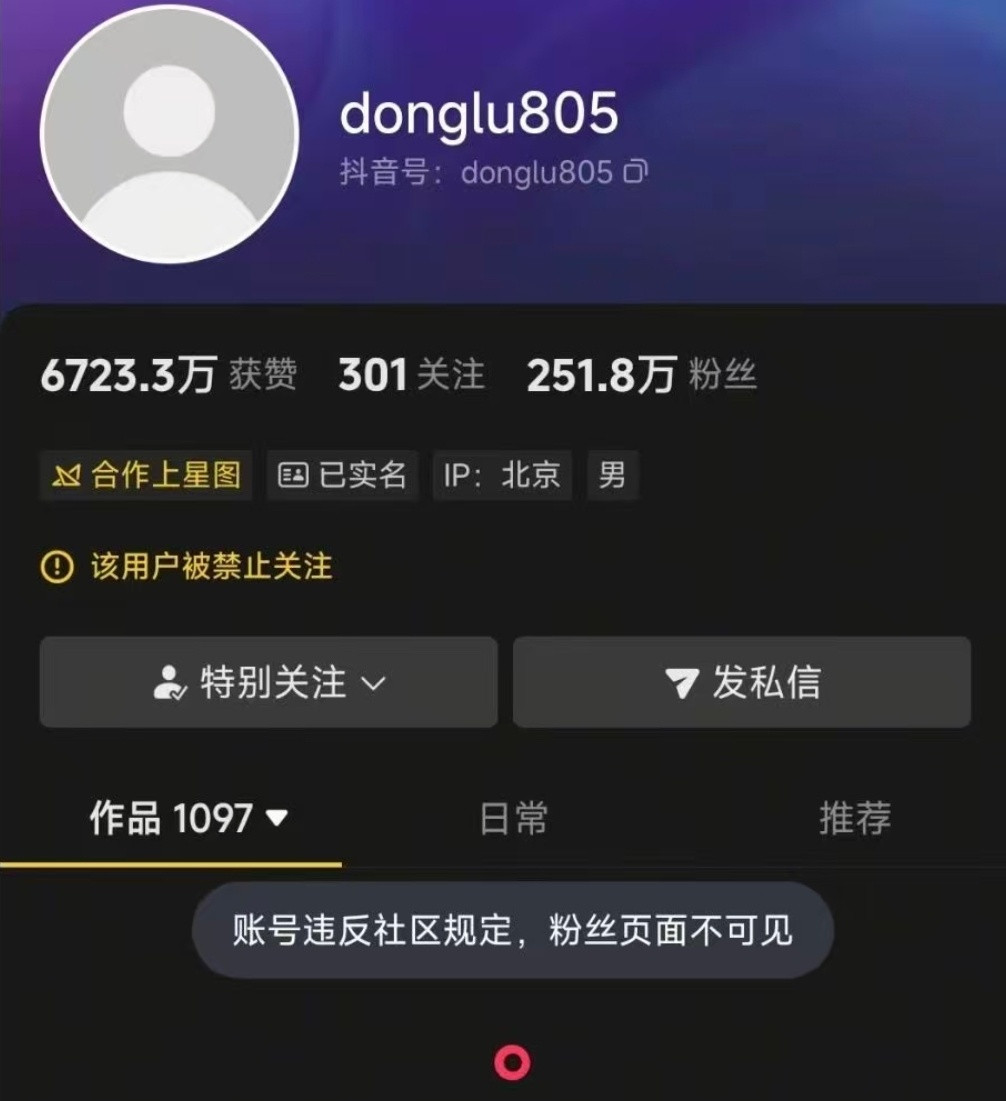Switch to the 日常 tab
The image size is (1006, 1101).
tap(513, 818)
